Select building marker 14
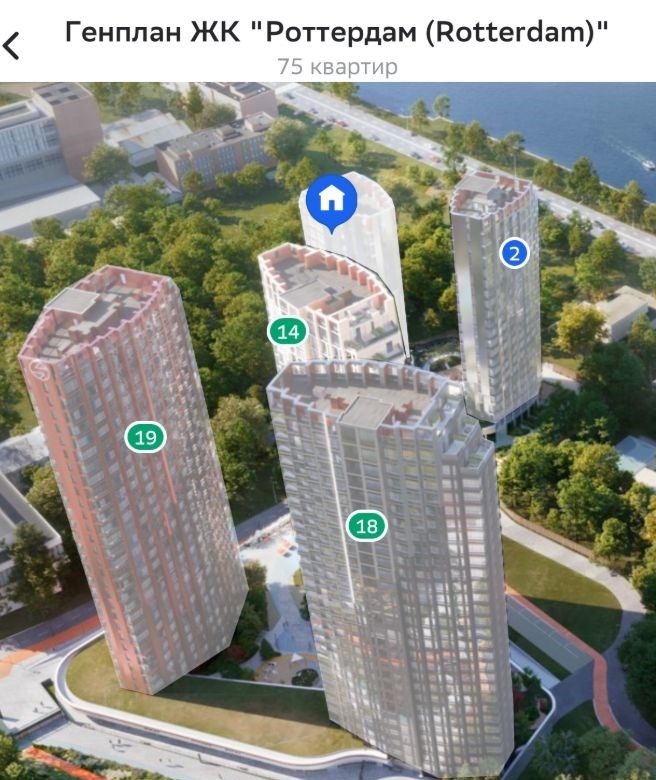Viewport: 656px width, 780px height. 289,331
